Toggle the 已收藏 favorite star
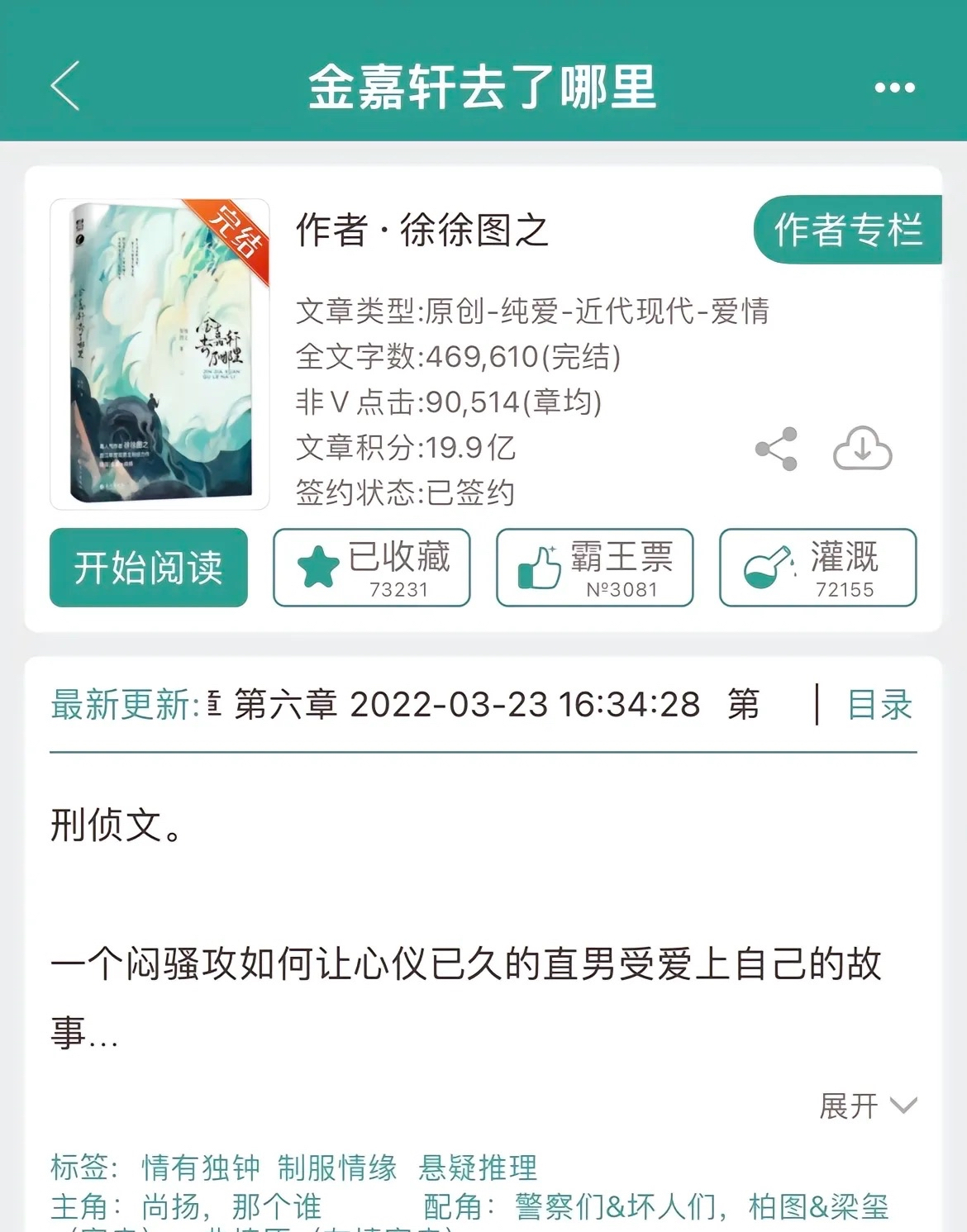Image resolution: width=967 pixels, height=1232 pixels. [317, 565]
